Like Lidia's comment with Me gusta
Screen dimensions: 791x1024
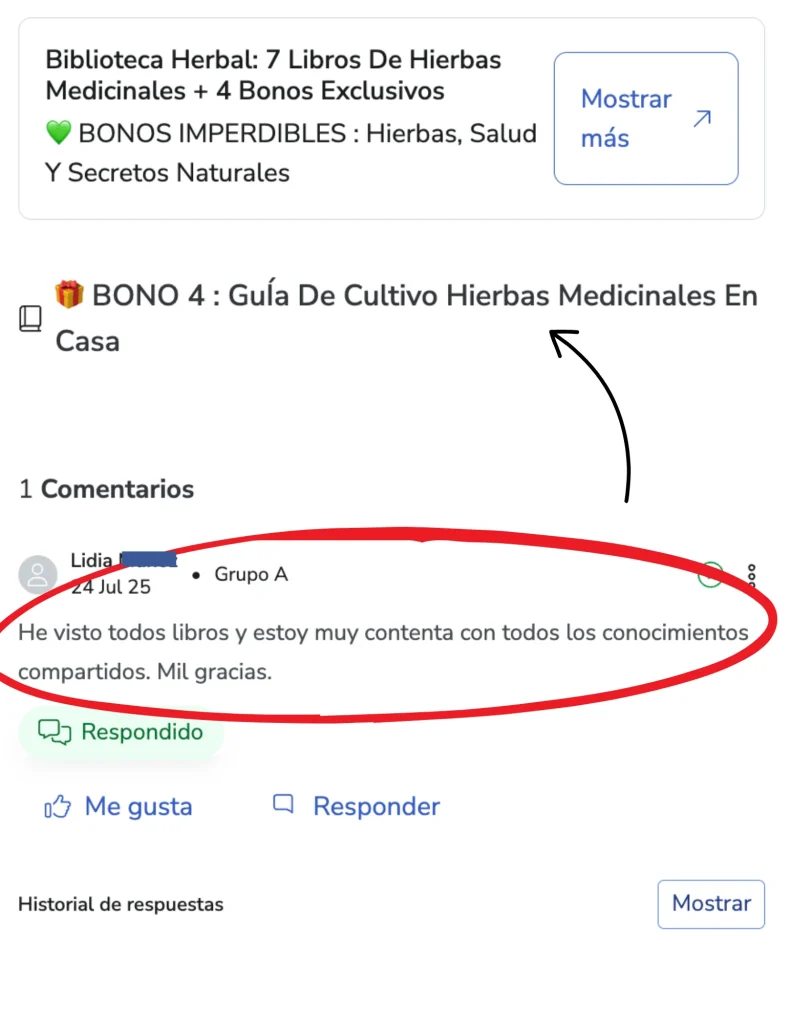(119, 807)
